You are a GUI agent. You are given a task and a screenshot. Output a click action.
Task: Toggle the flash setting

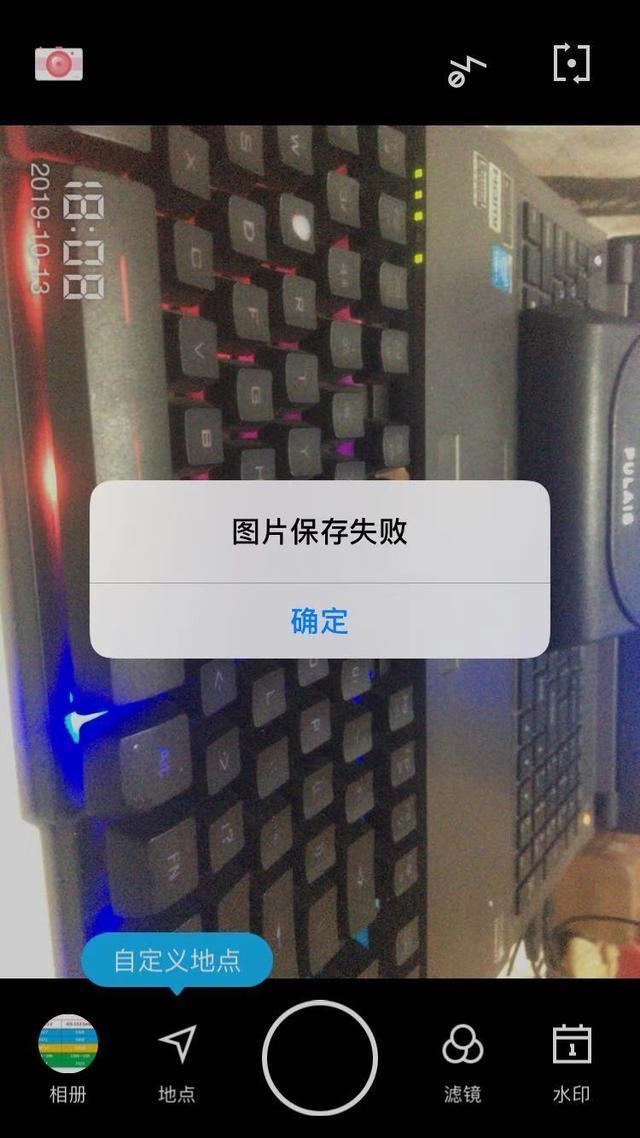point(466,68)
